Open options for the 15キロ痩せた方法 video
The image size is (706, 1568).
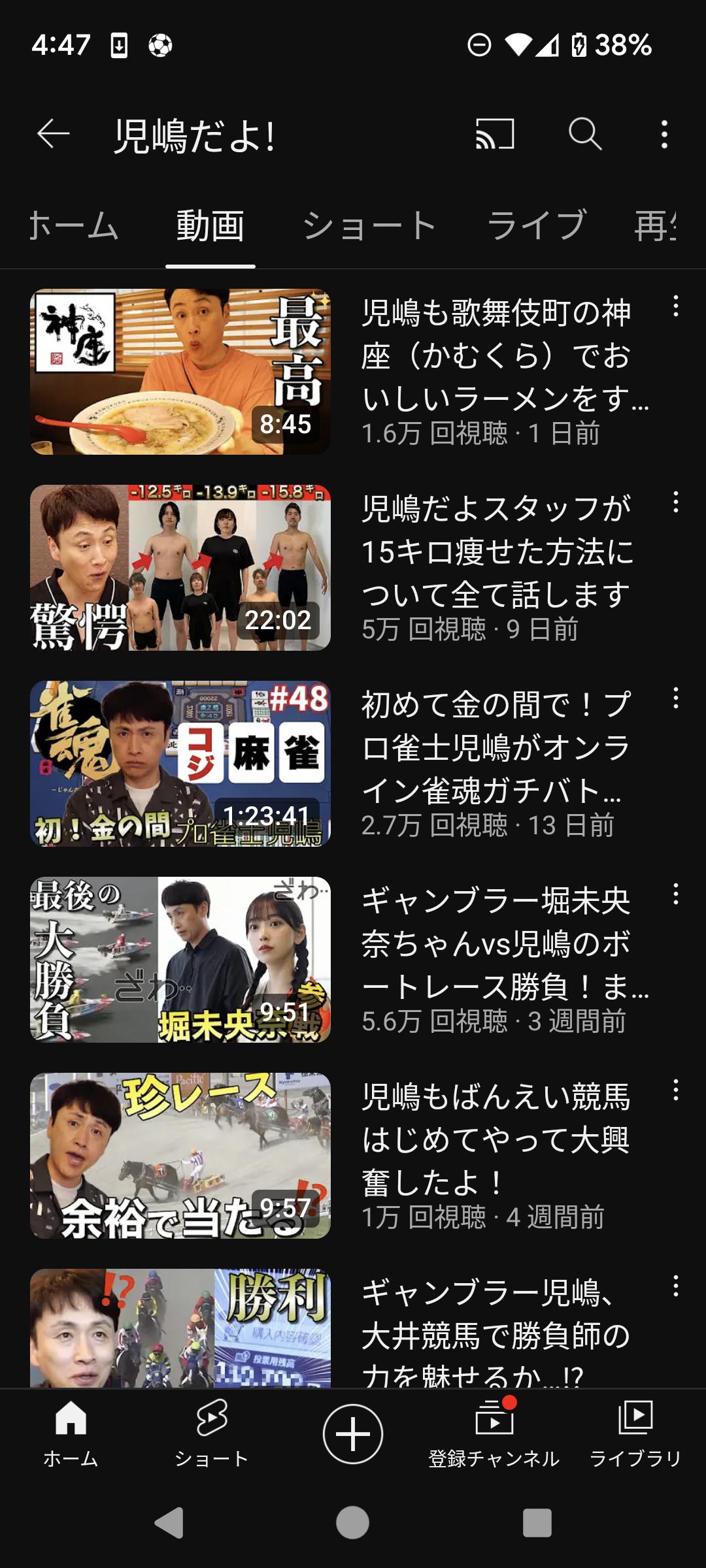676,502
